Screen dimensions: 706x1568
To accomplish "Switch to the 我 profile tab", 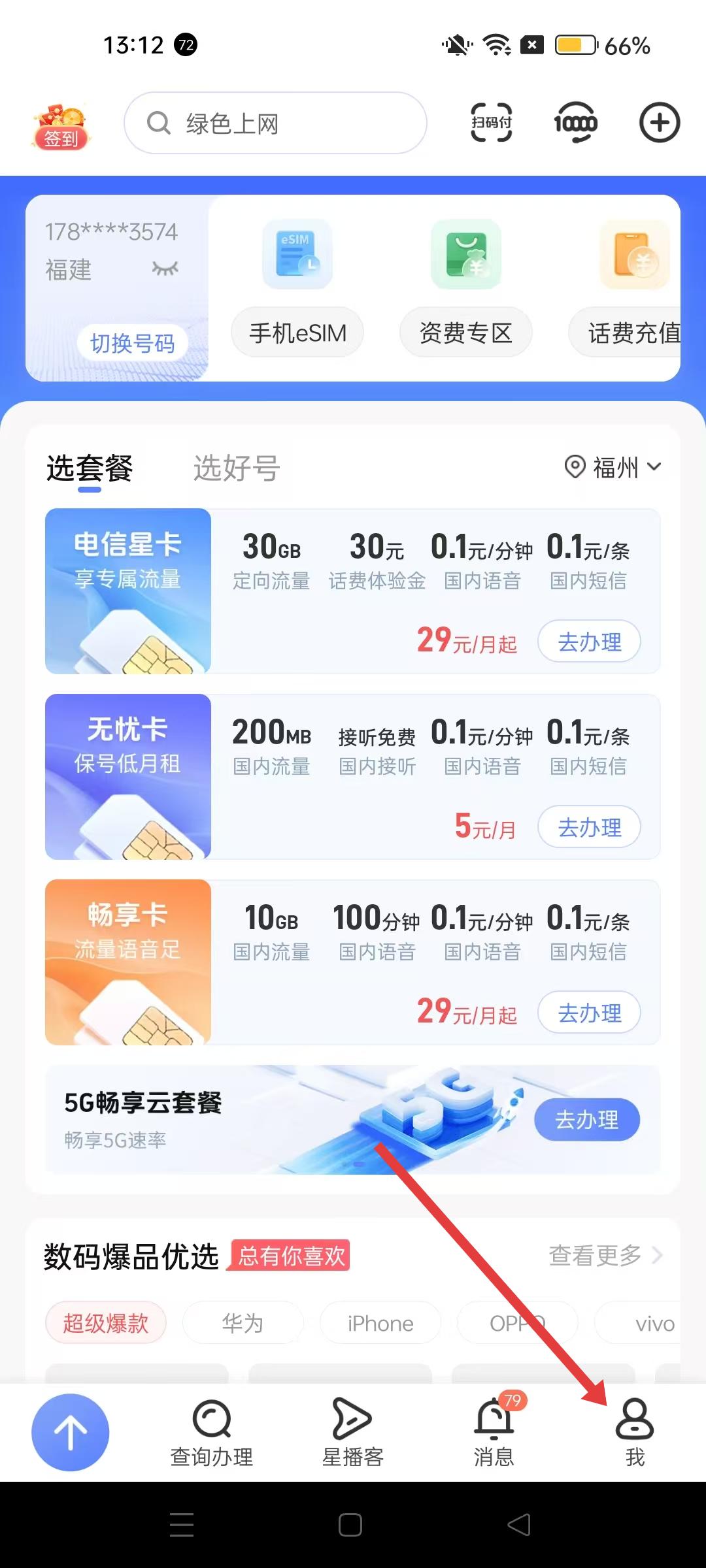I will click(634, 1432).
